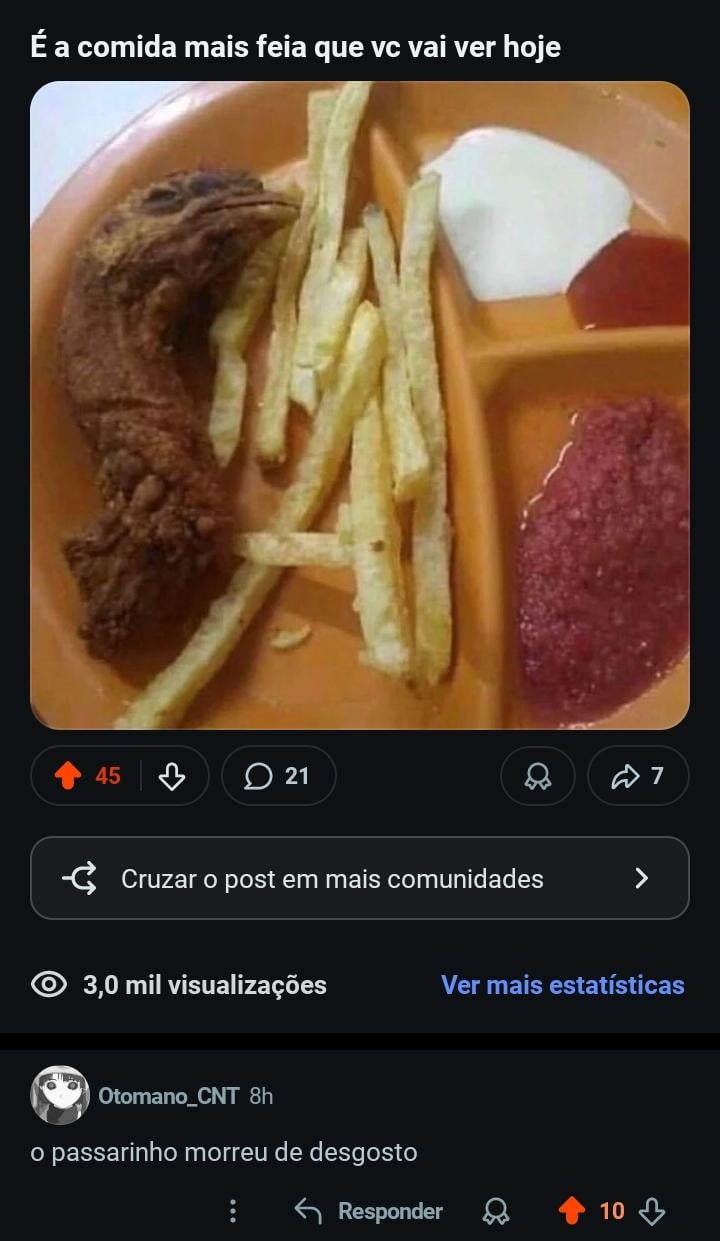The width and height of the screenshot is (720, 1241).
Task: Give an award to Otomano_CNT's comment
Action: [495, 1211]
